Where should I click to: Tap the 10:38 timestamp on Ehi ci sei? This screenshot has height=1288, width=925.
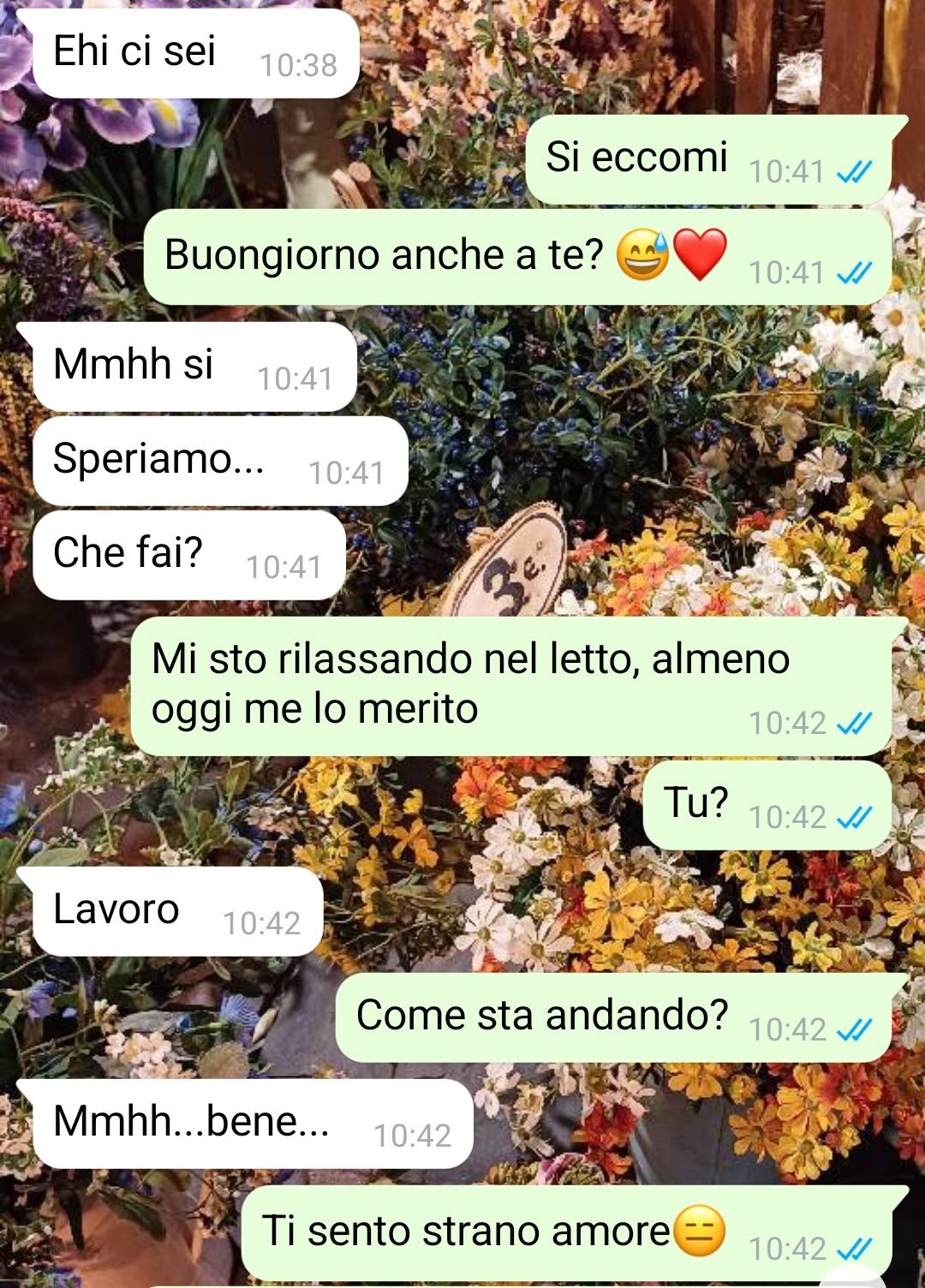(300, 64)
